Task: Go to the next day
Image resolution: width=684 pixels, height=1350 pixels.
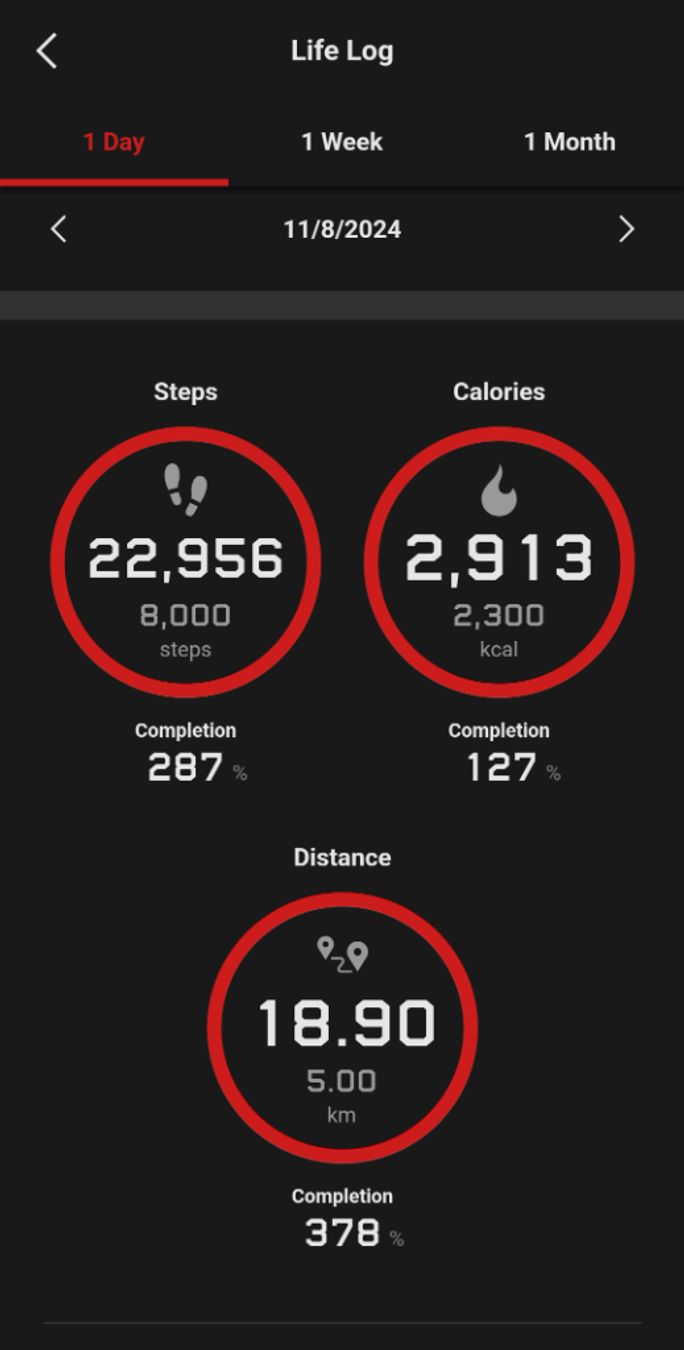Action: pos(626,229)
